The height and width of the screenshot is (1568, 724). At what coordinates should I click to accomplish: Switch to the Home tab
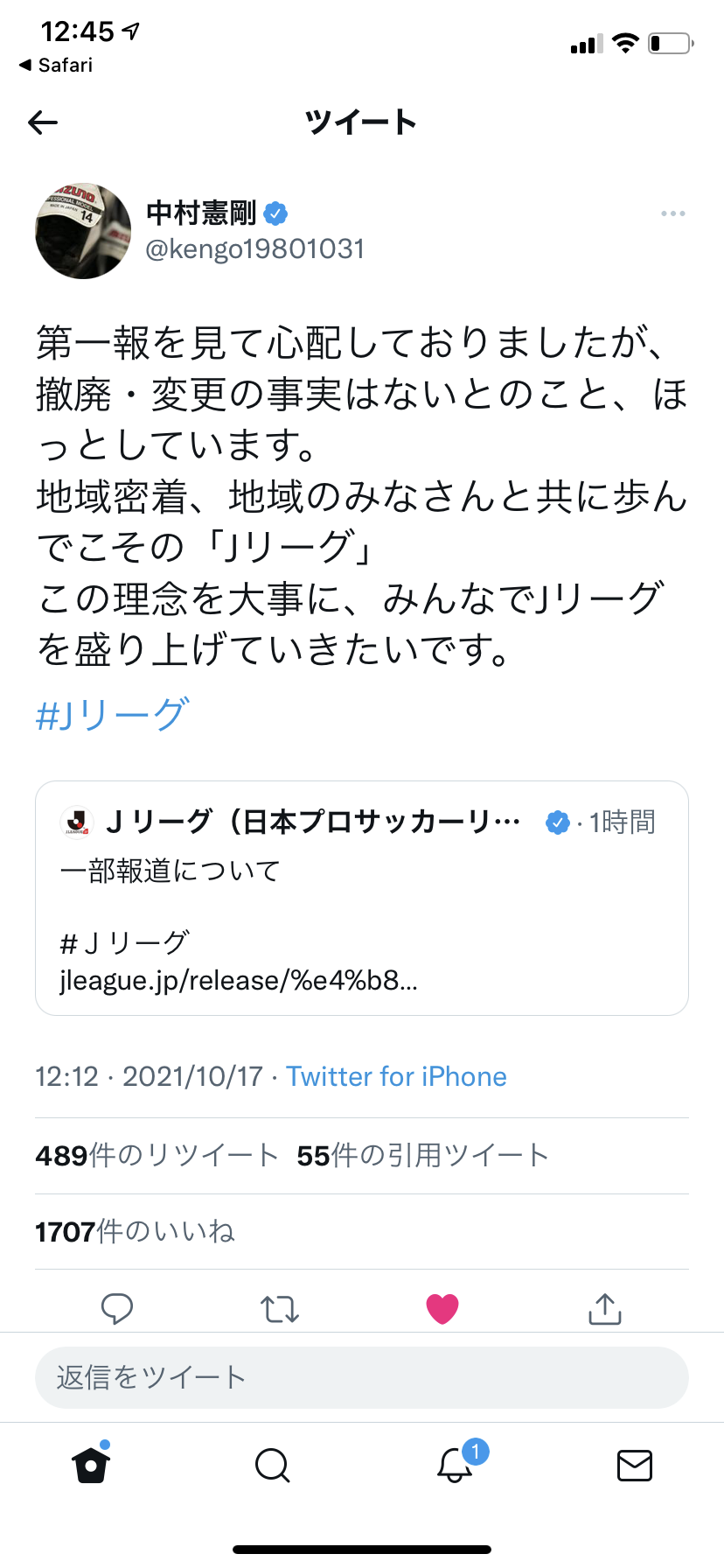91,1465
